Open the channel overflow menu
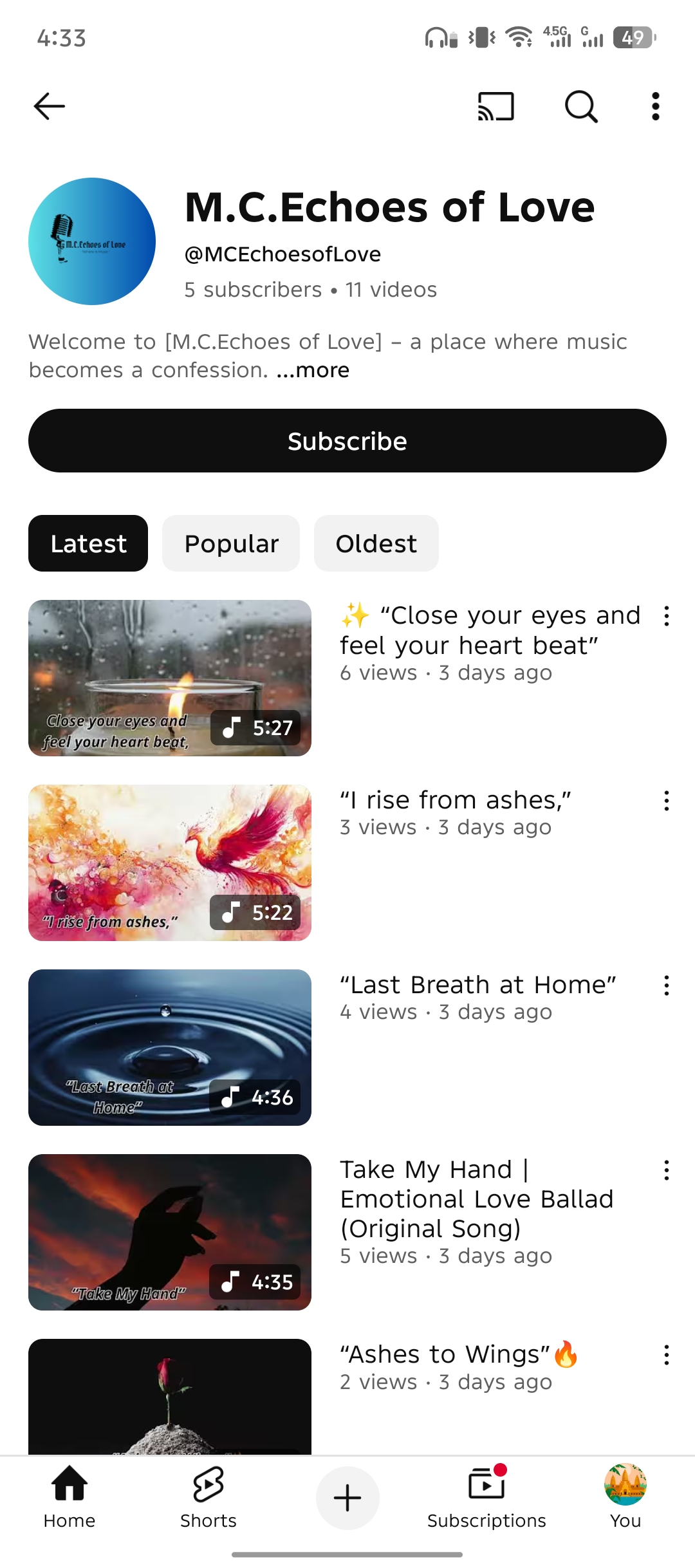This screenshot has width=695, height=1568. [x=655, y=106]
